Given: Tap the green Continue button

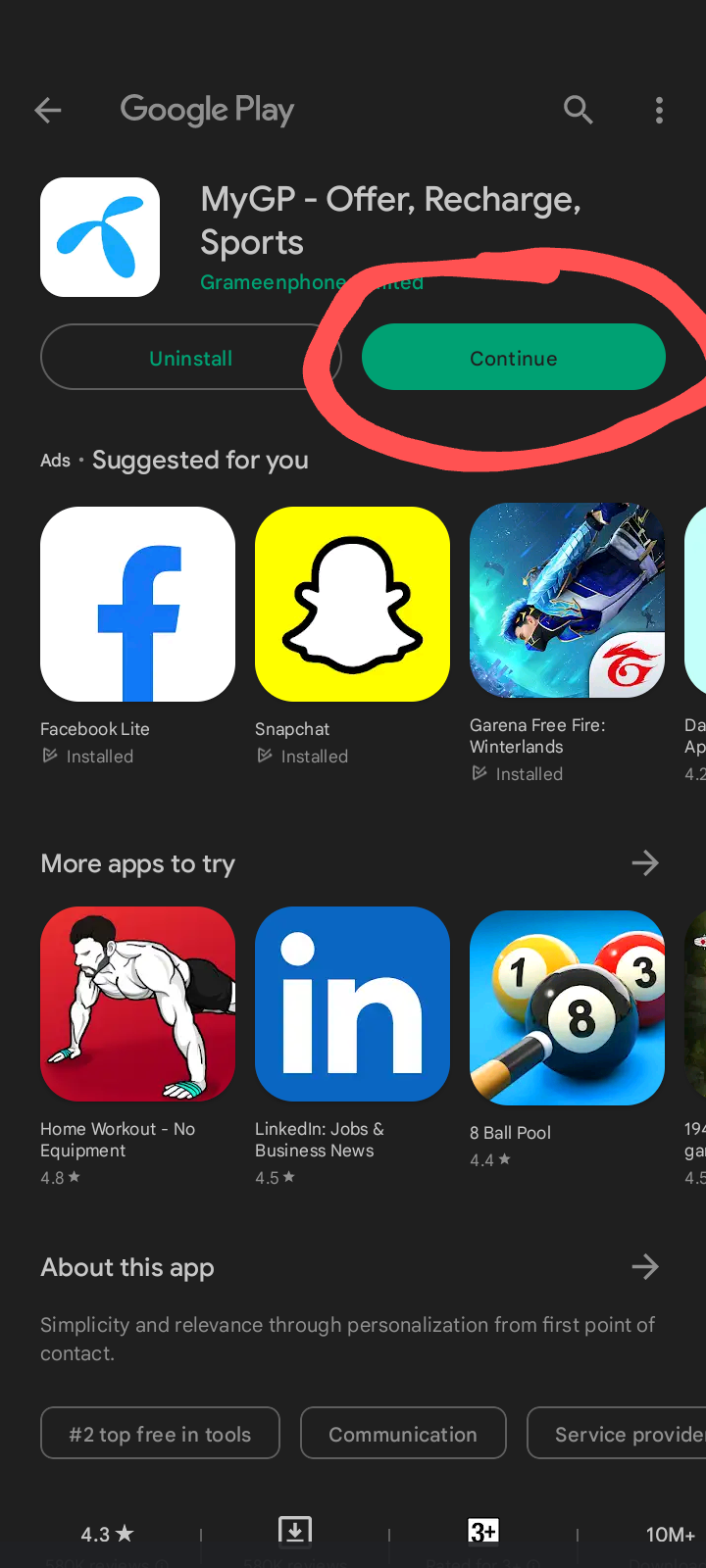Looking at the screenshot, I should coord(513,358).
